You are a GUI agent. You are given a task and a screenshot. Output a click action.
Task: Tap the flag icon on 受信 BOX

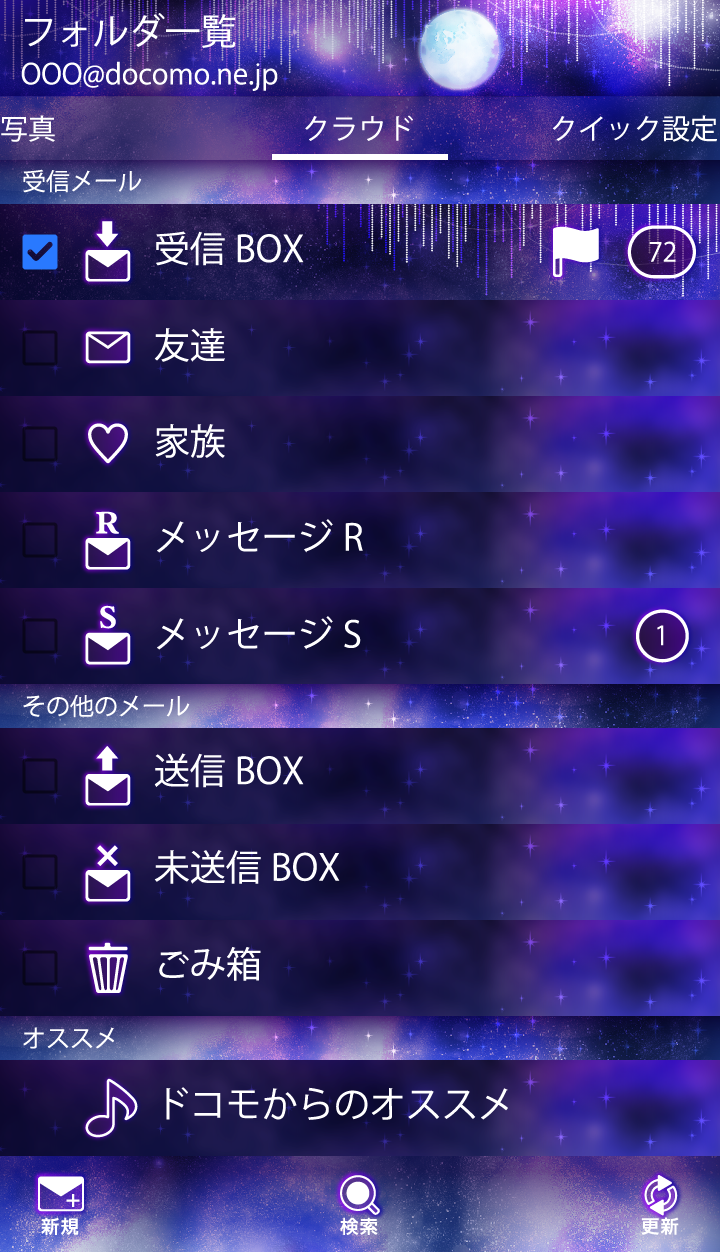coord(576,252)
